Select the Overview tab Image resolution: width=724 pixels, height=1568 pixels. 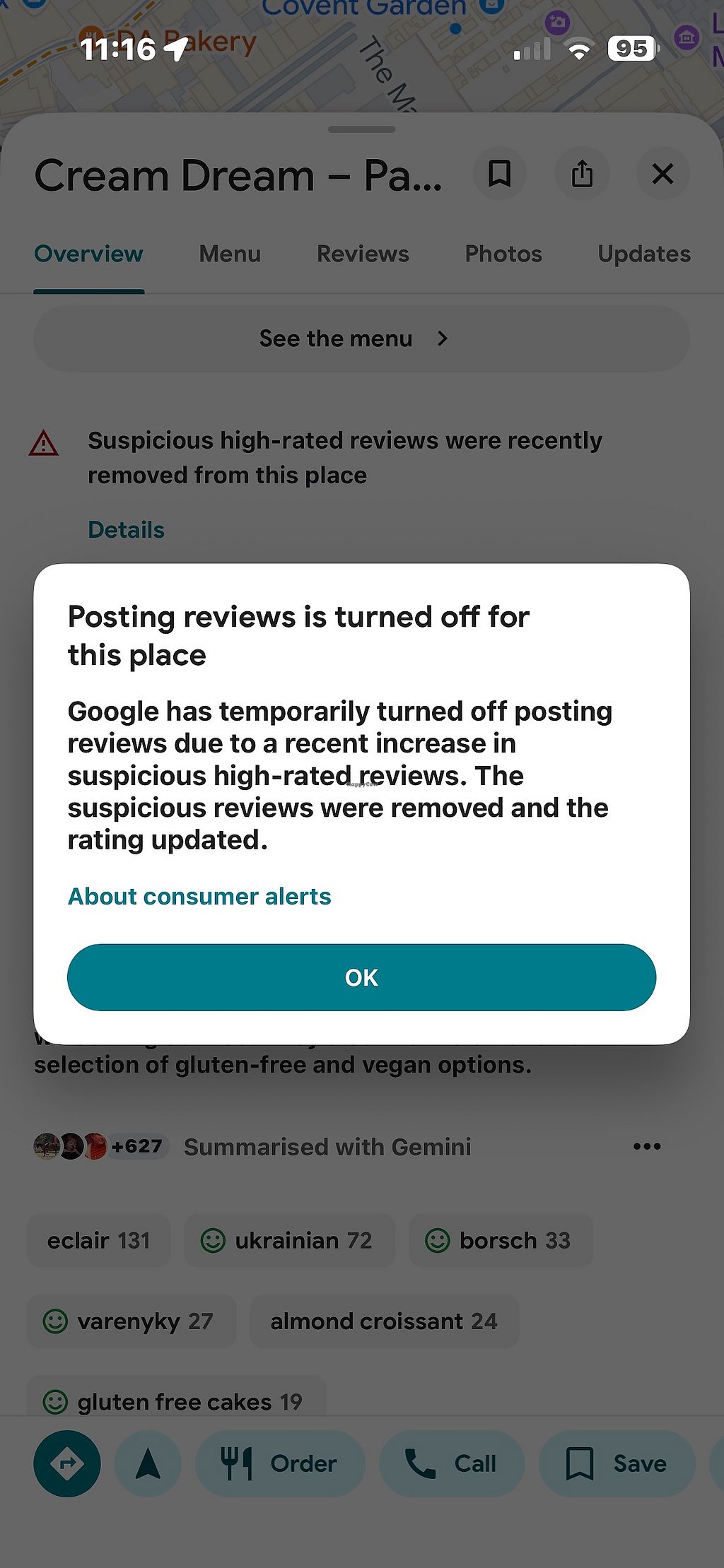[88, 254]
